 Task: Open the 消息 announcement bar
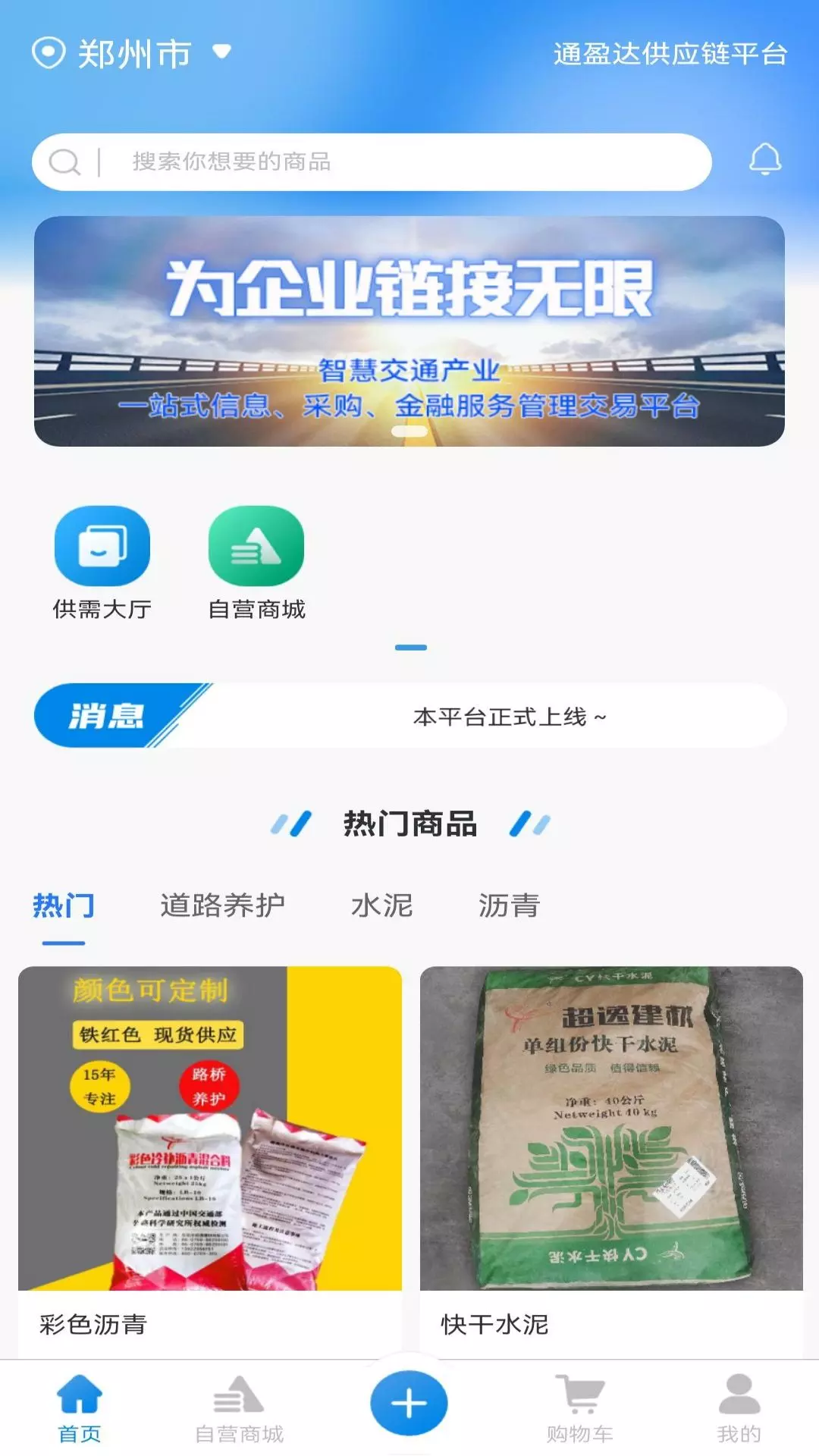click(409, 716)
